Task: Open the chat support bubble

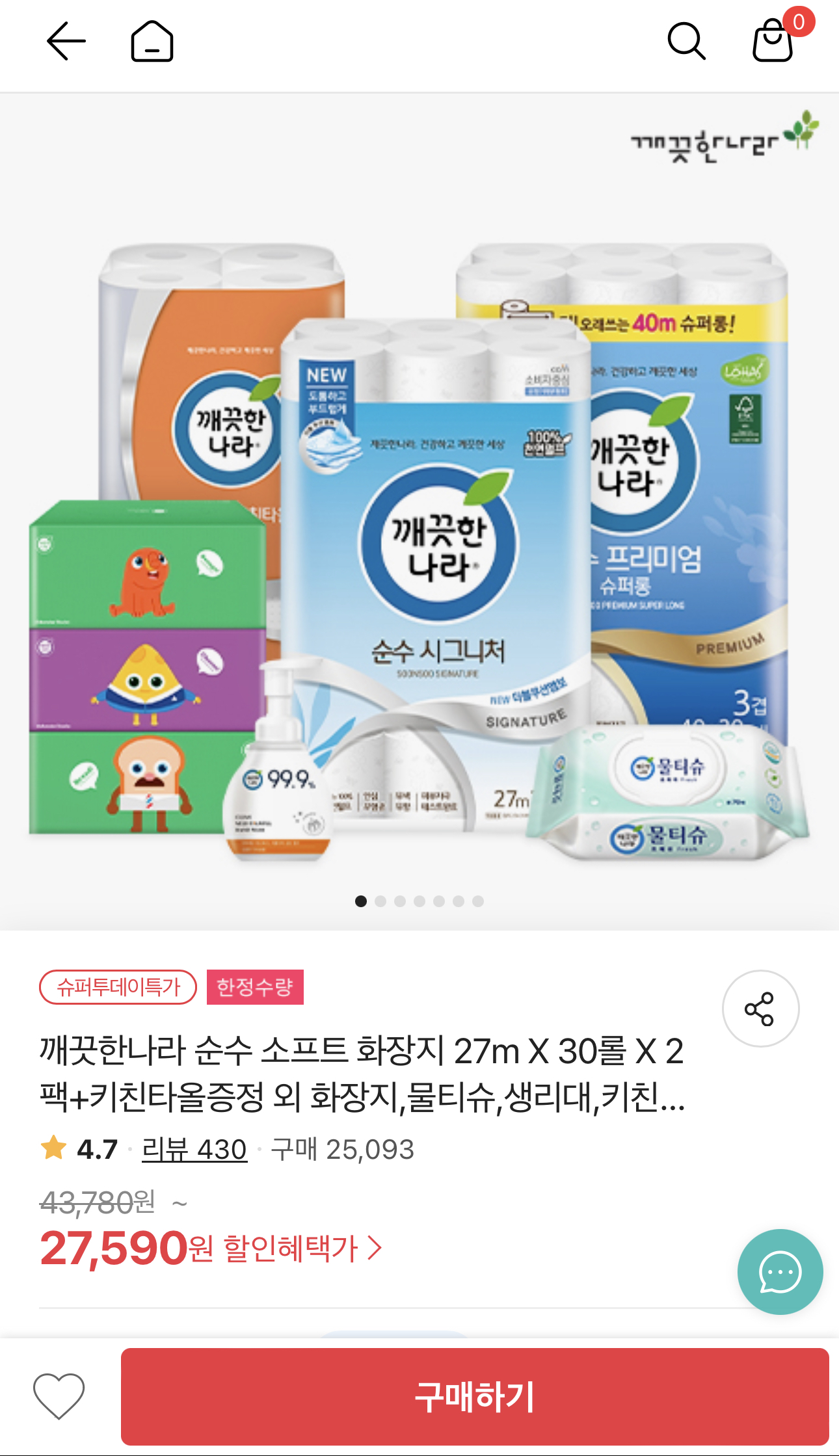Action: click(x=779, y=1271)
